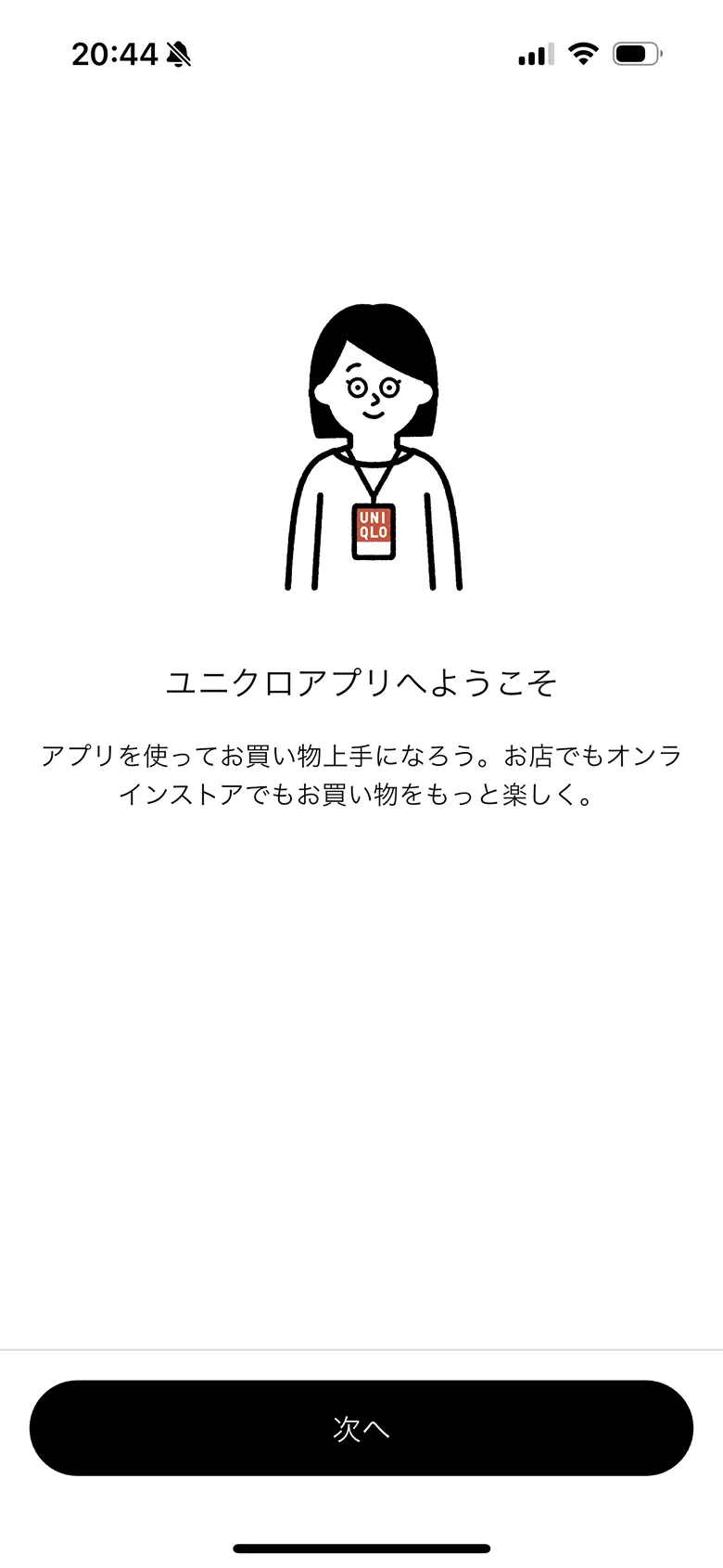Tap the home indicator bar at bottom
The width and height of the screenshot is (723, 1568).
click(x=361, y=1548)
